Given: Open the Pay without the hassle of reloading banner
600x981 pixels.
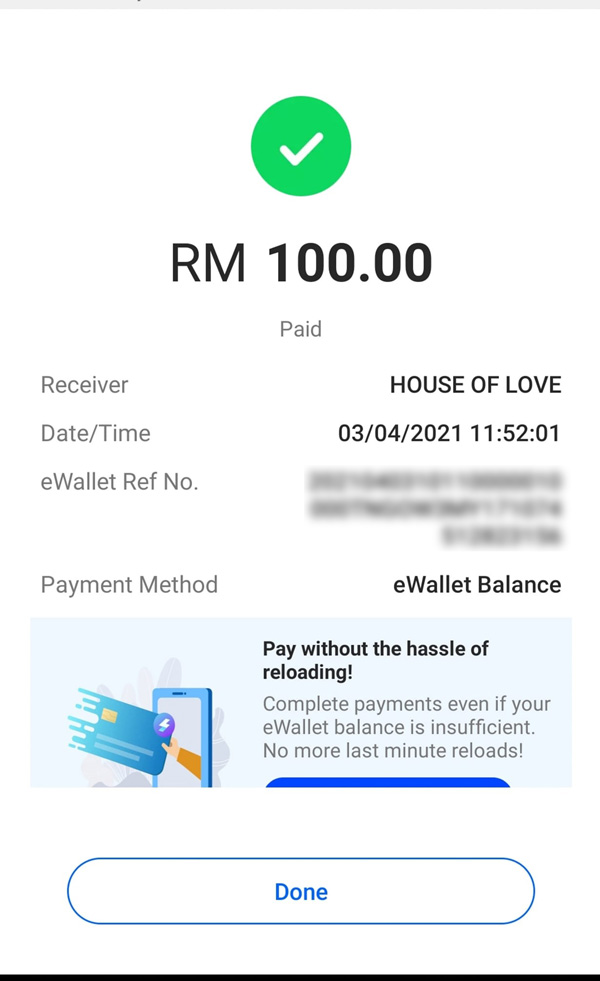Looking at the screenshot, I should click(x=301, y=702).
